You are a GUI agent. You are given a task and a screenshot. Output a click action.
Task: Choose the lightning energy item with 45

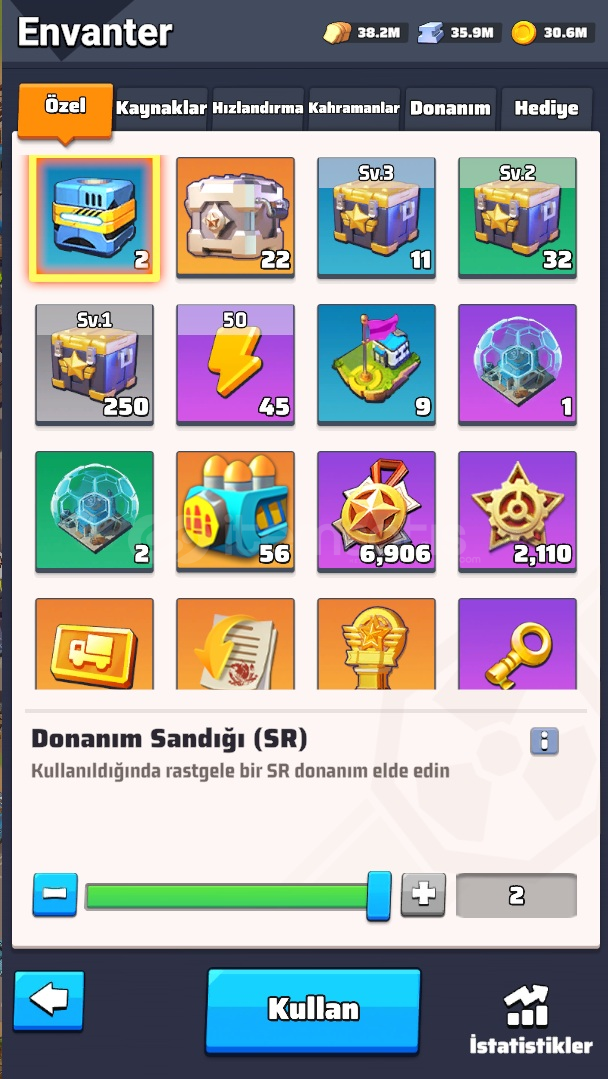(235, 364)
